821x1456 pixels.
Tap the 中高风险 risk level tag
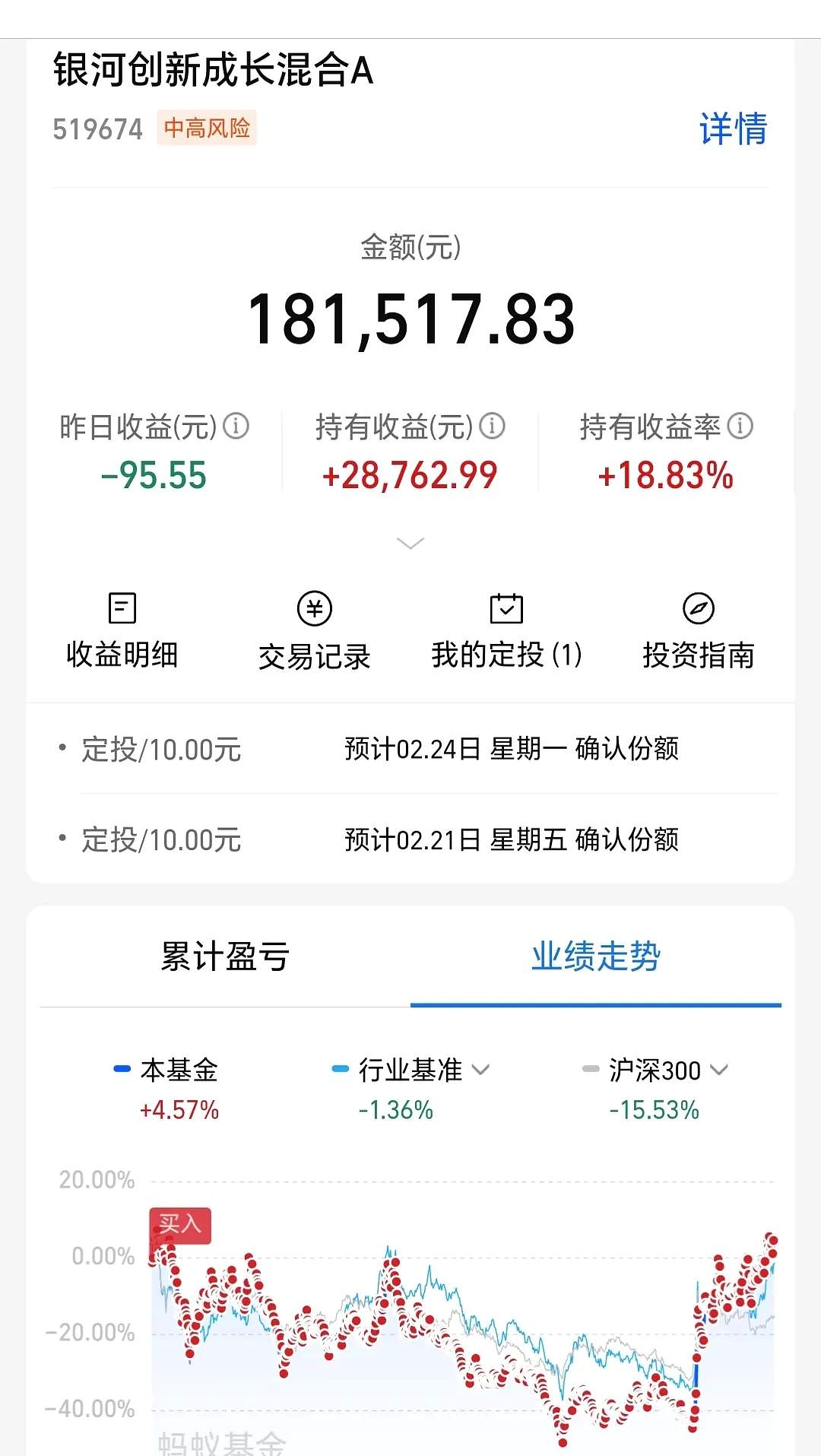206,128
